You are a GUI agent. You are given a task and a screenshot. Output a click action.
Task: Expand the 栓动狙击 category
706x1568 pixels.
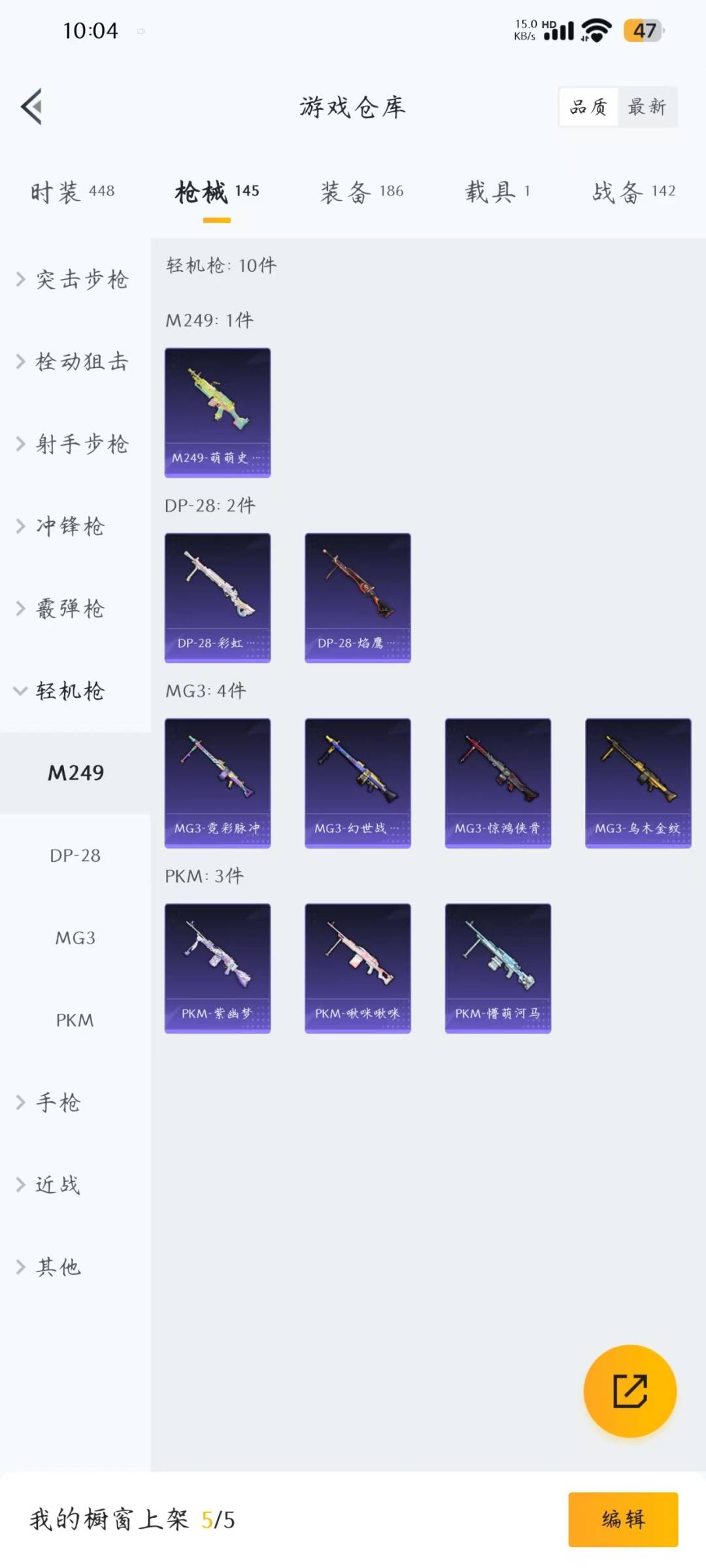[75, 361]
